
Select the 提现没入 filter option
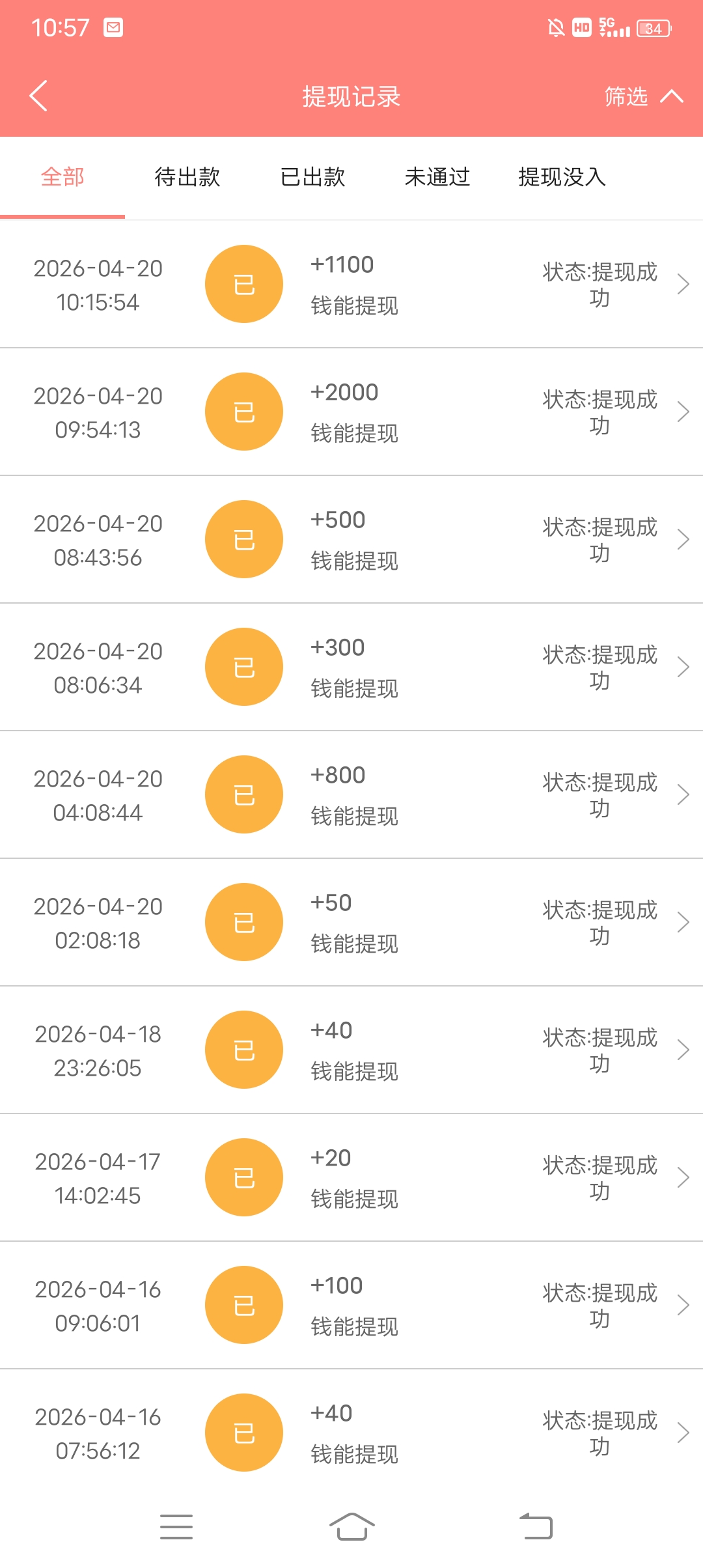point(561,176)
